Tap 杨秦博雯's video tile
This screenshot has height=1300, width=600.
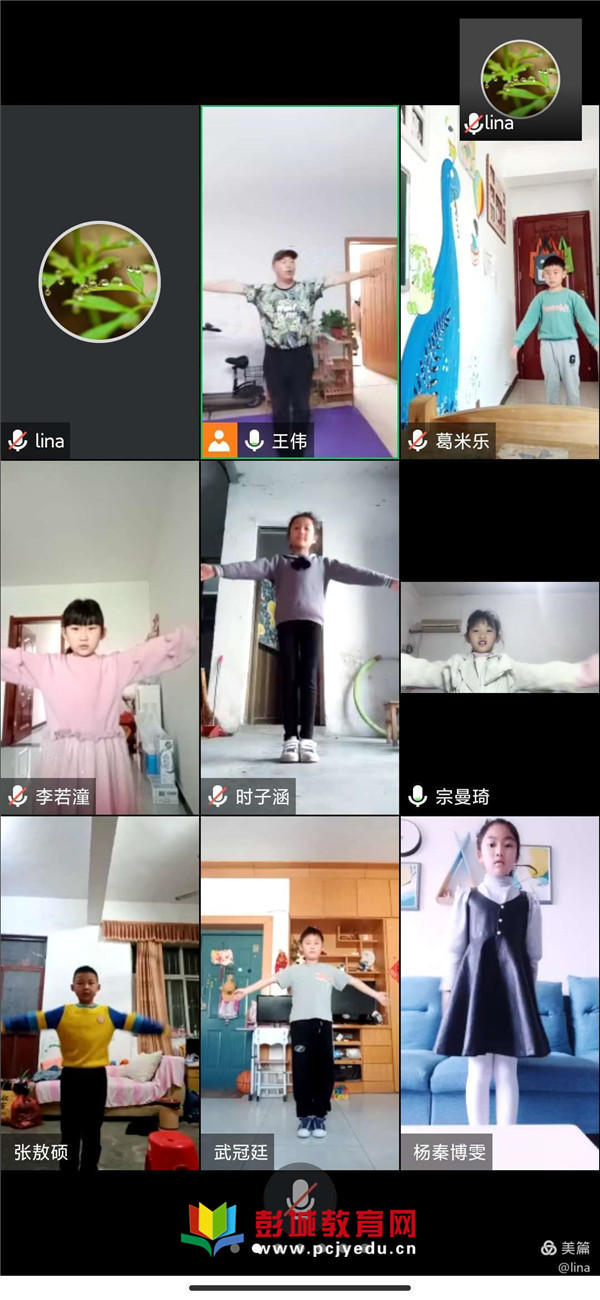coord(500,992)
